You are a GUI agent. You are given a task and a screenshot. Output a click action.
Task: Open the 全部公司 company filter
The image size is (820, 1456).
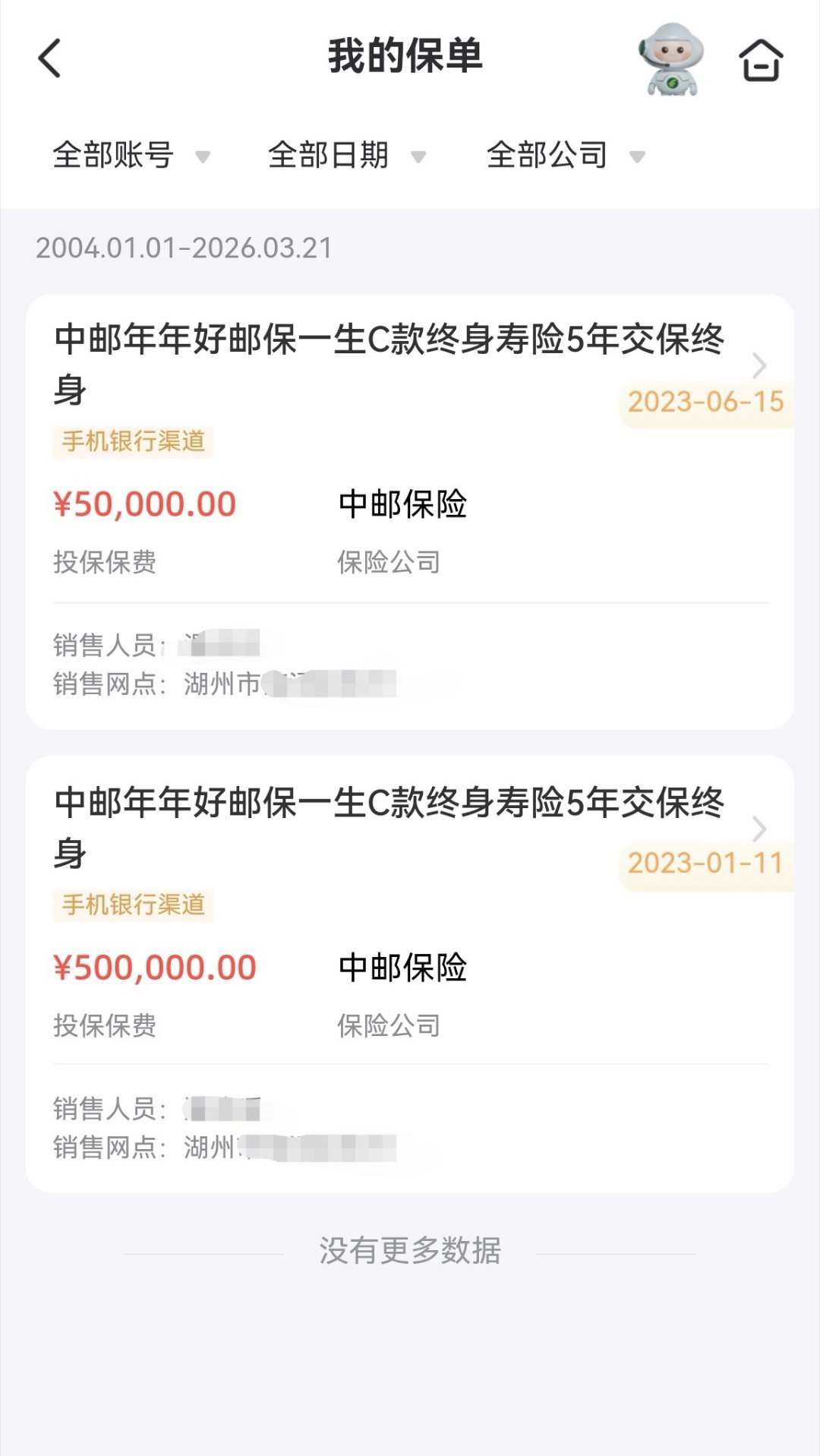[x=547, y=153]
